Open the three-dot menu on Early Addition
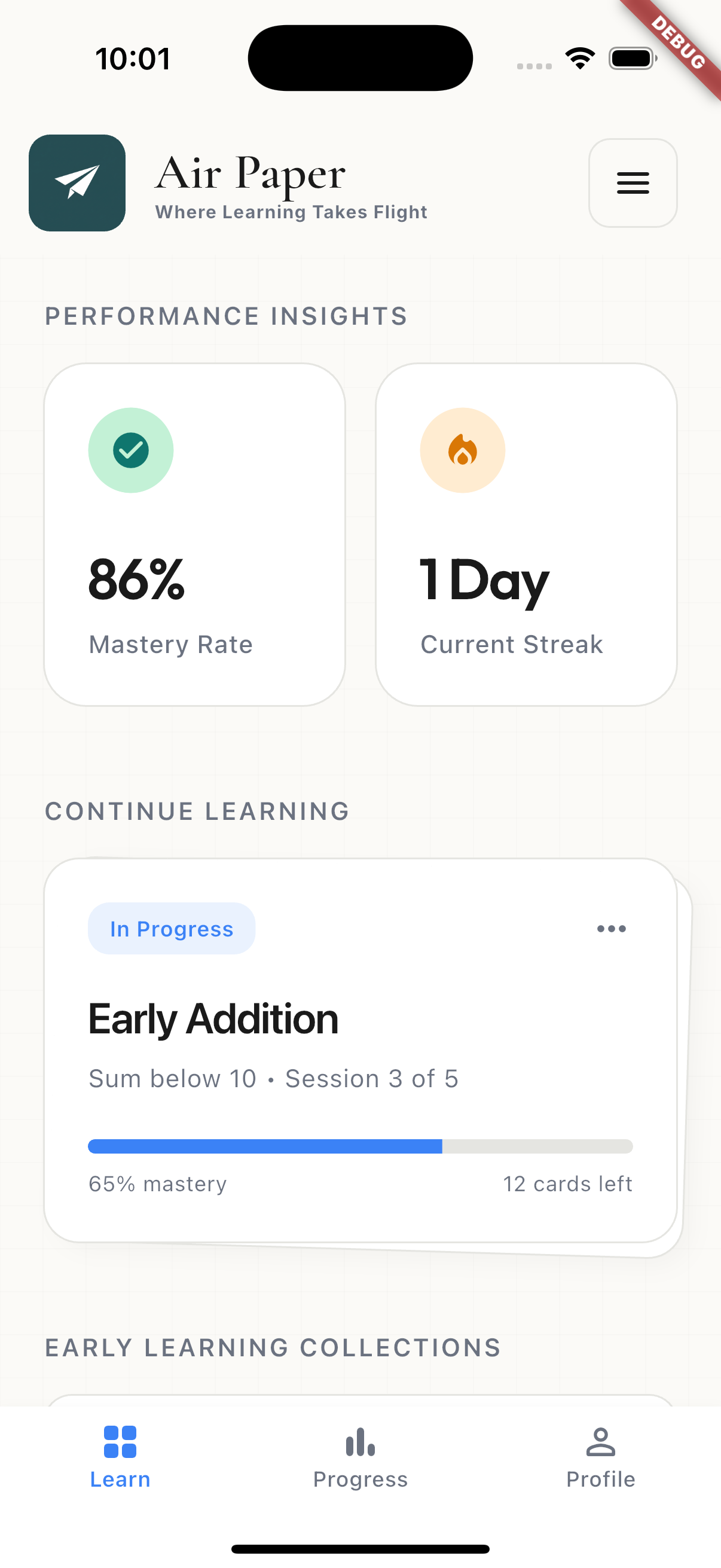Screen dimensions: 721x1568 tap(612, 928)
